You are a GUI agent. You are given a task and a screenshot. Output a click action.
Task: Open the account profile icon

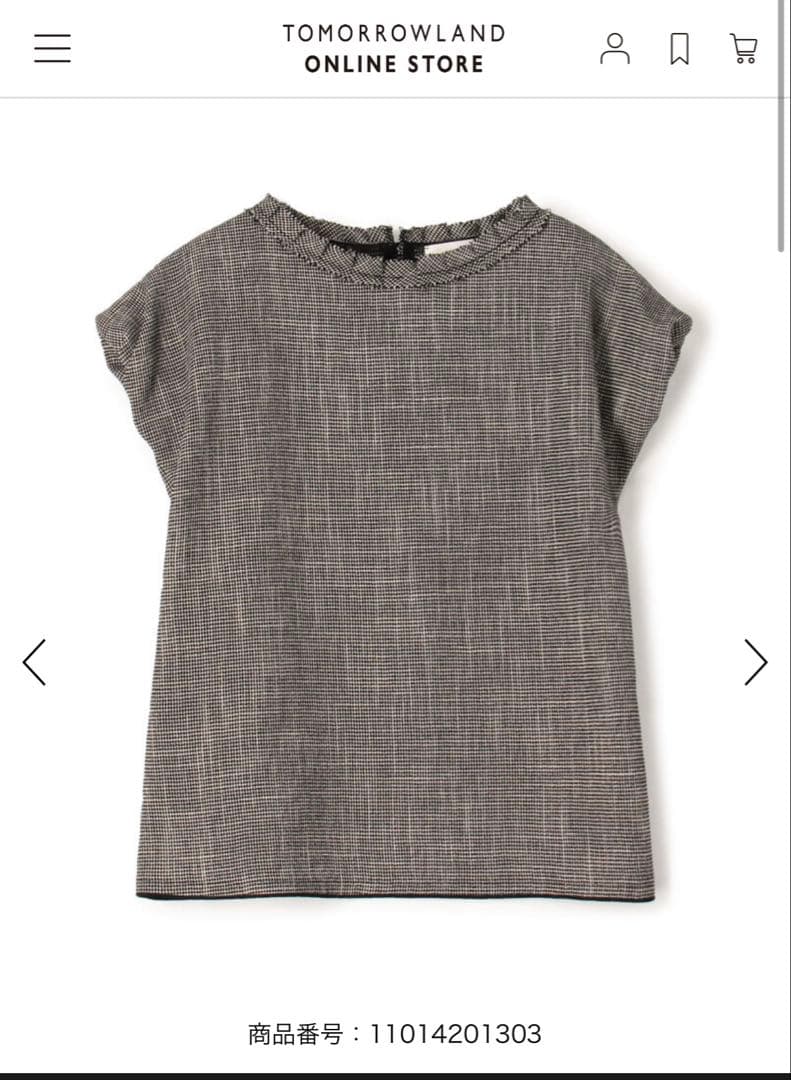pos(615,48)
